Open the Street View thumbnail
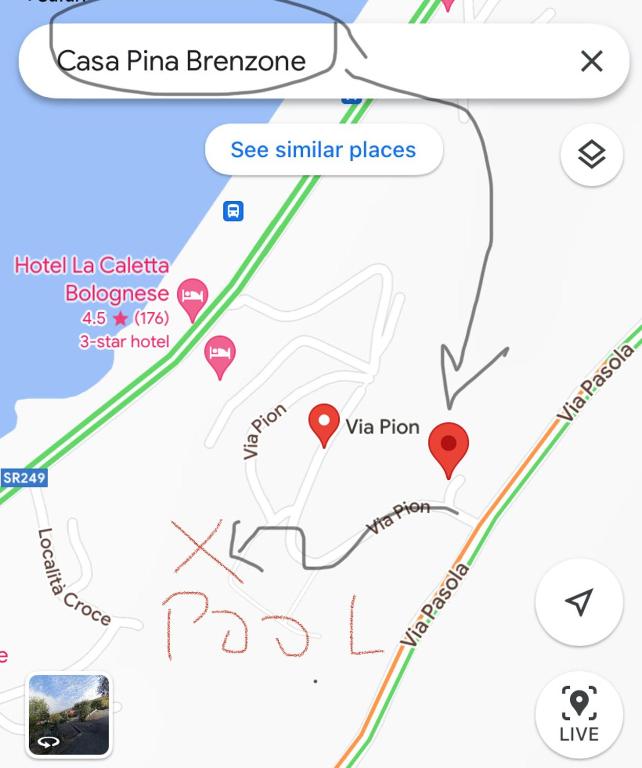The image size is (642, 768). 68,714
